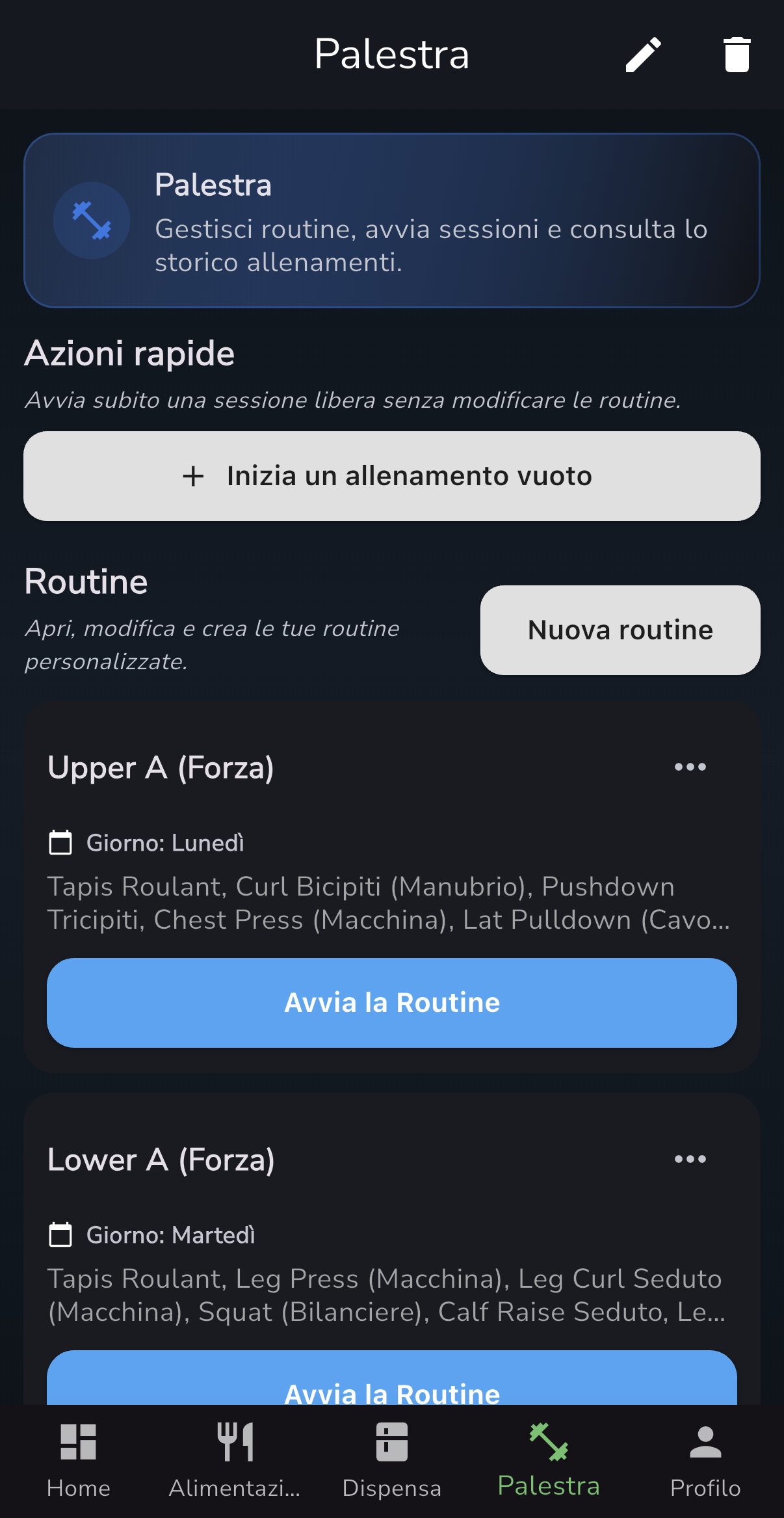
Task: Start the Upper A (Forza) routine
Action: pos(392,1003)
